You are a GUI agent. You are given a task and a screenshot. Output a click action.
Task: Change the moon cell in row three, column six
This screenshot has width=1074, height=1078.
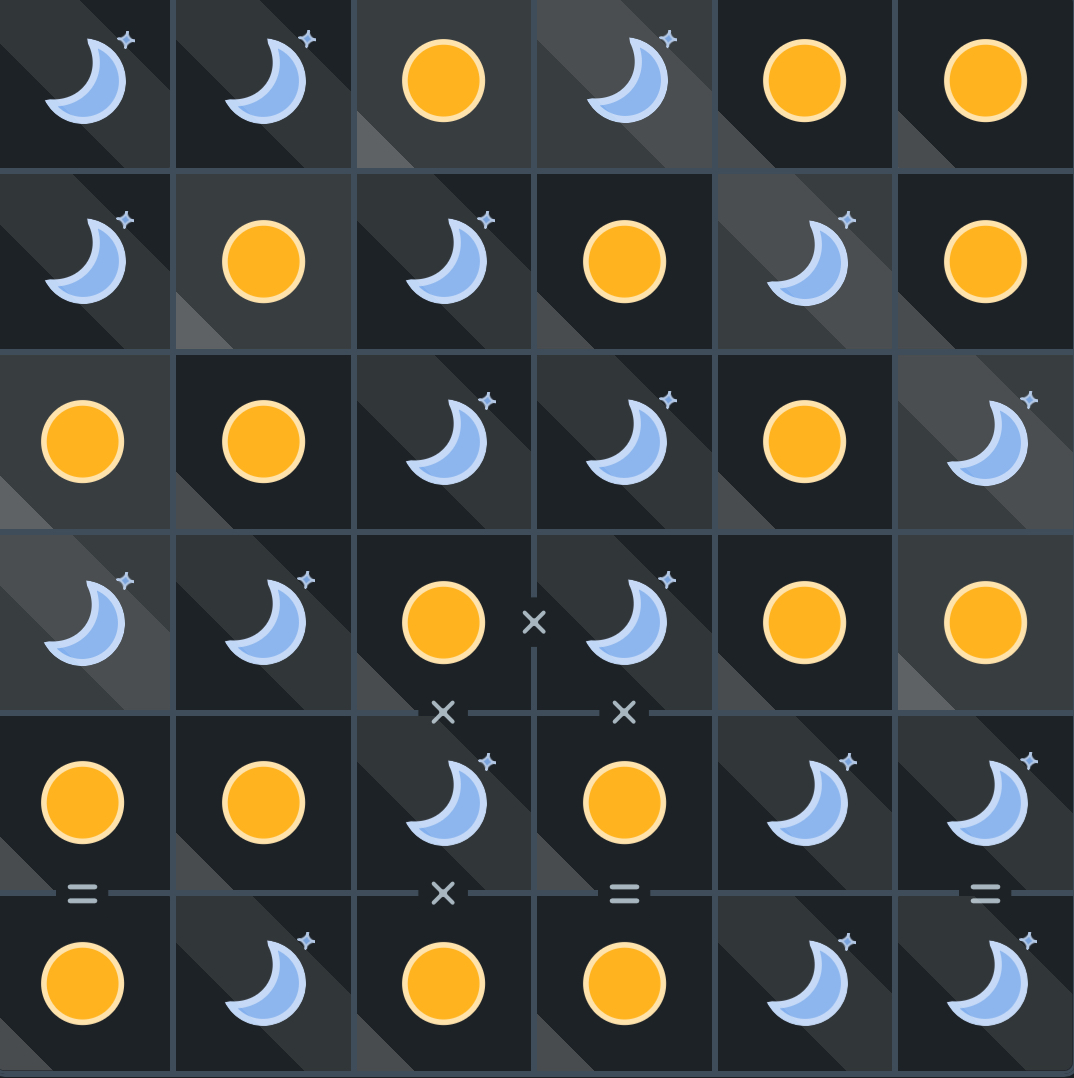[985, 442]
